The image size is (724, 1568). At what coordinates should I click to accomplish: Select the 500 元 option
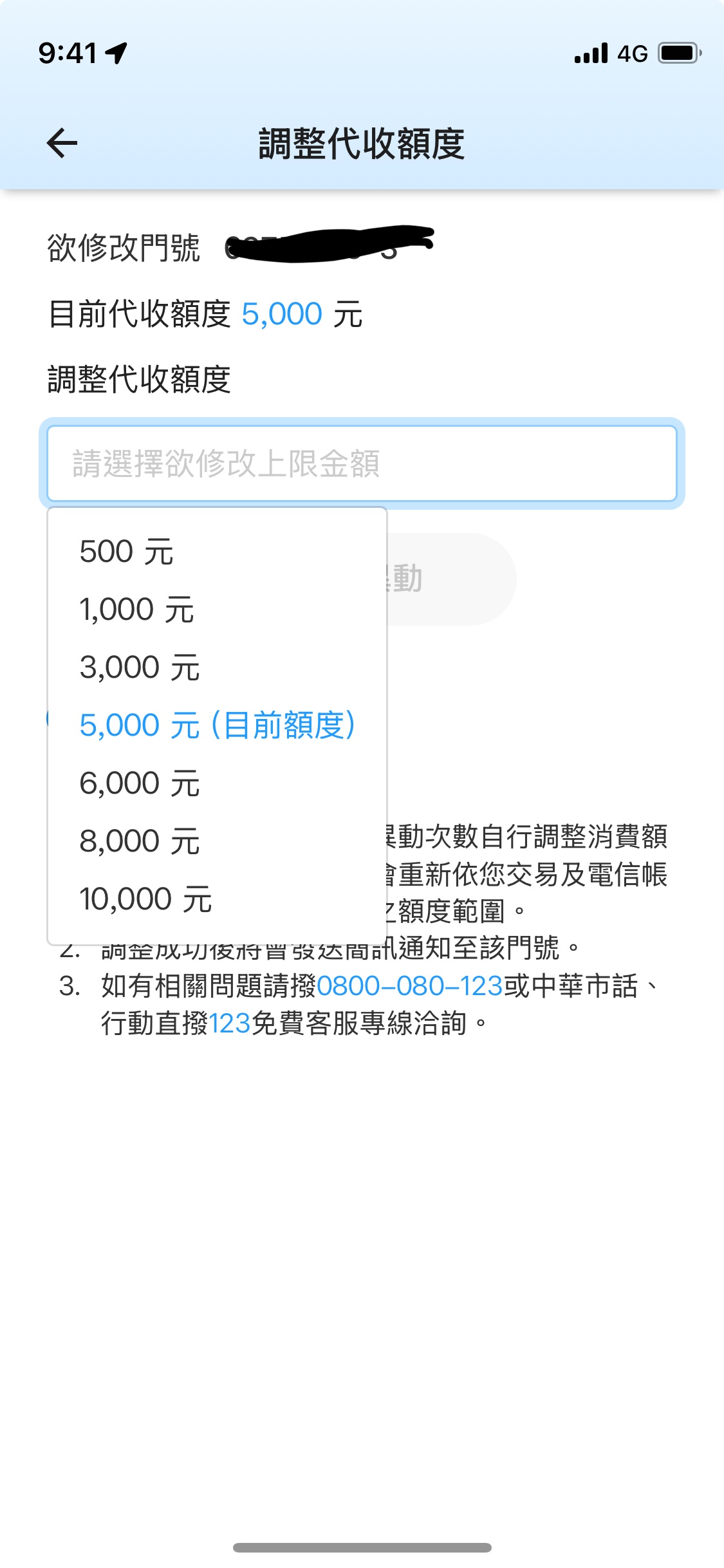[x=127, y=552]
